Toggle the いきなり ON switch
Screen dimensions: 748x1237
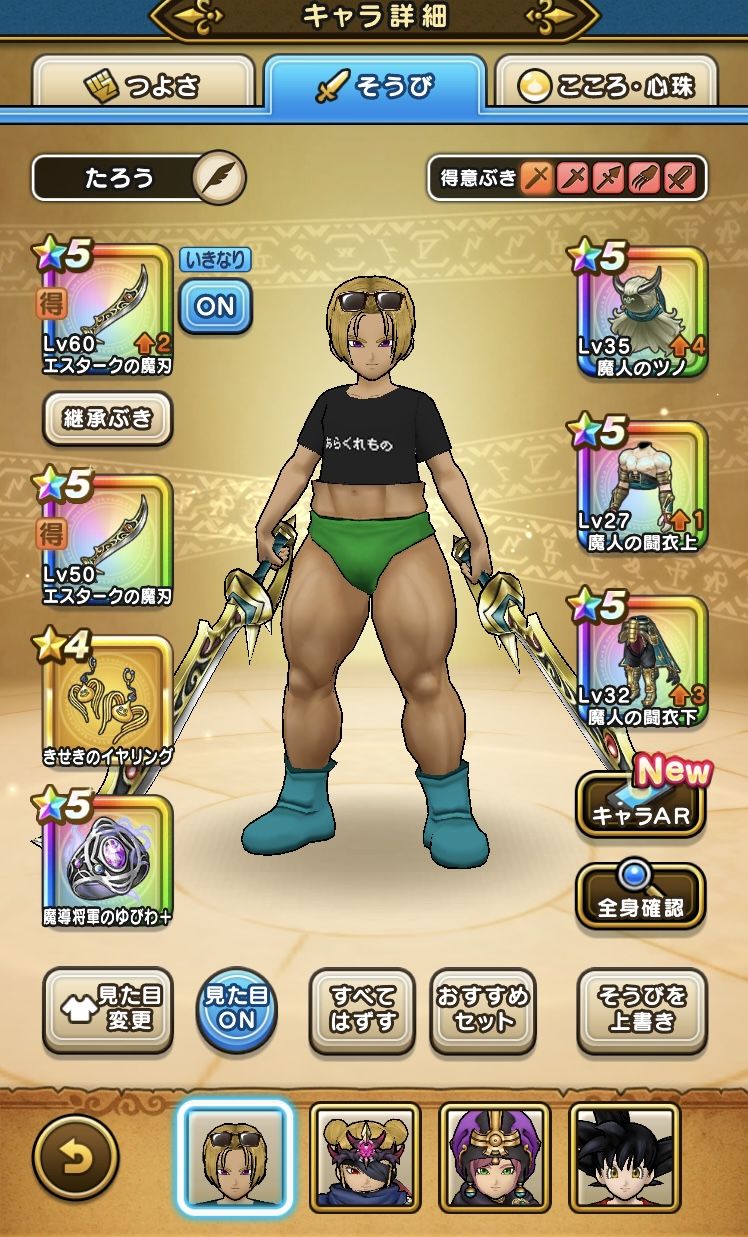(x=215, y=305)
